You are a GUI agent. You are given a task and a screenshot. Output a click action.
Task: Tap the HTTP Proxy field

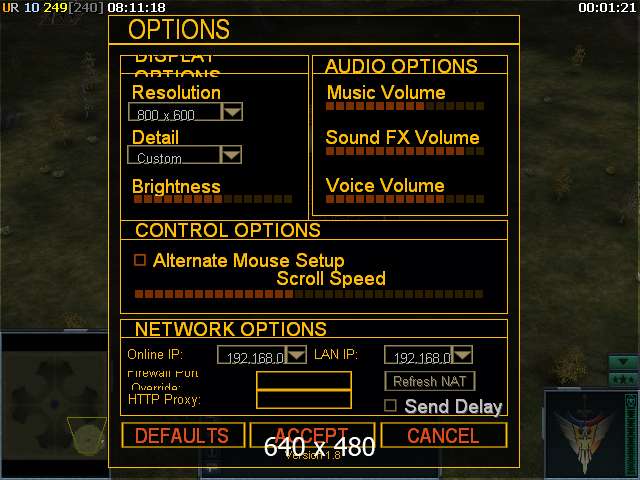[x=304, y=399]
